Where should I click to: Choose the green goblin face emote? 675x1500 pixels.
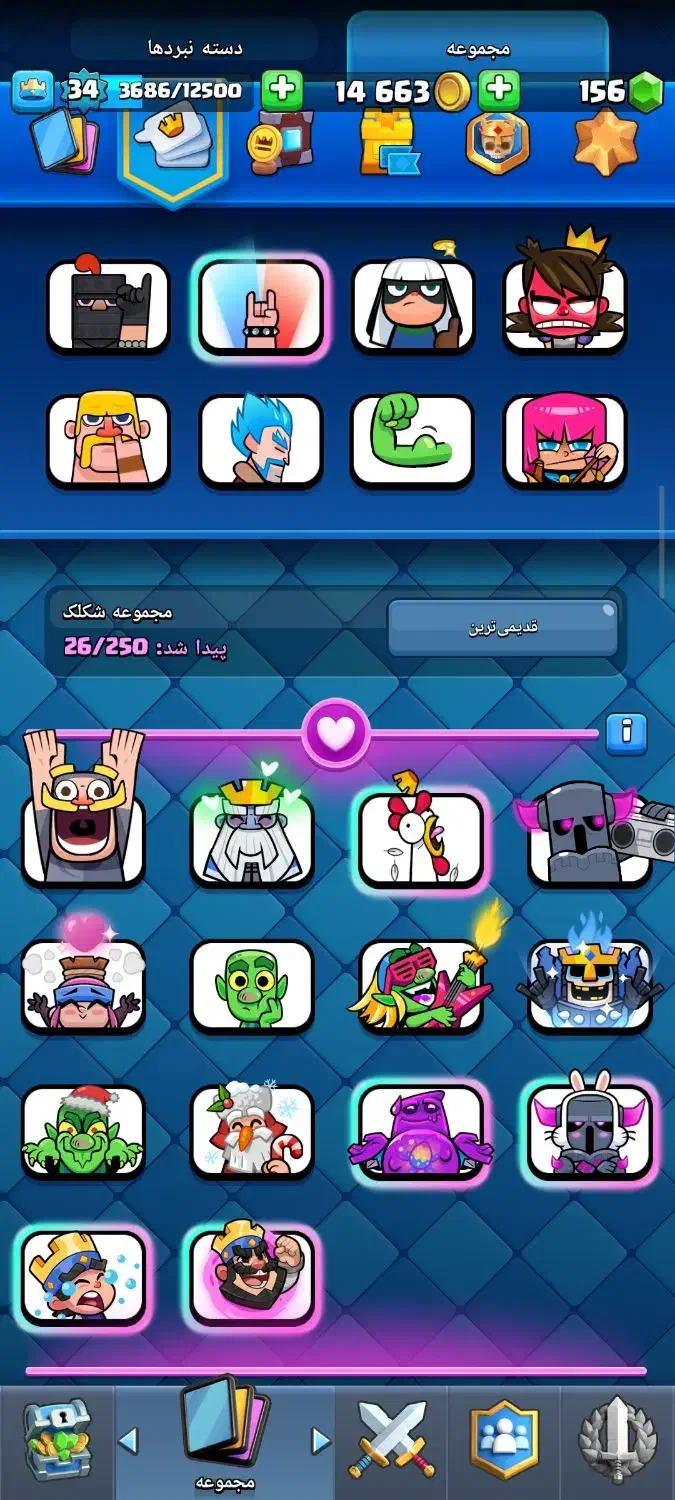[x=252, y=986]
